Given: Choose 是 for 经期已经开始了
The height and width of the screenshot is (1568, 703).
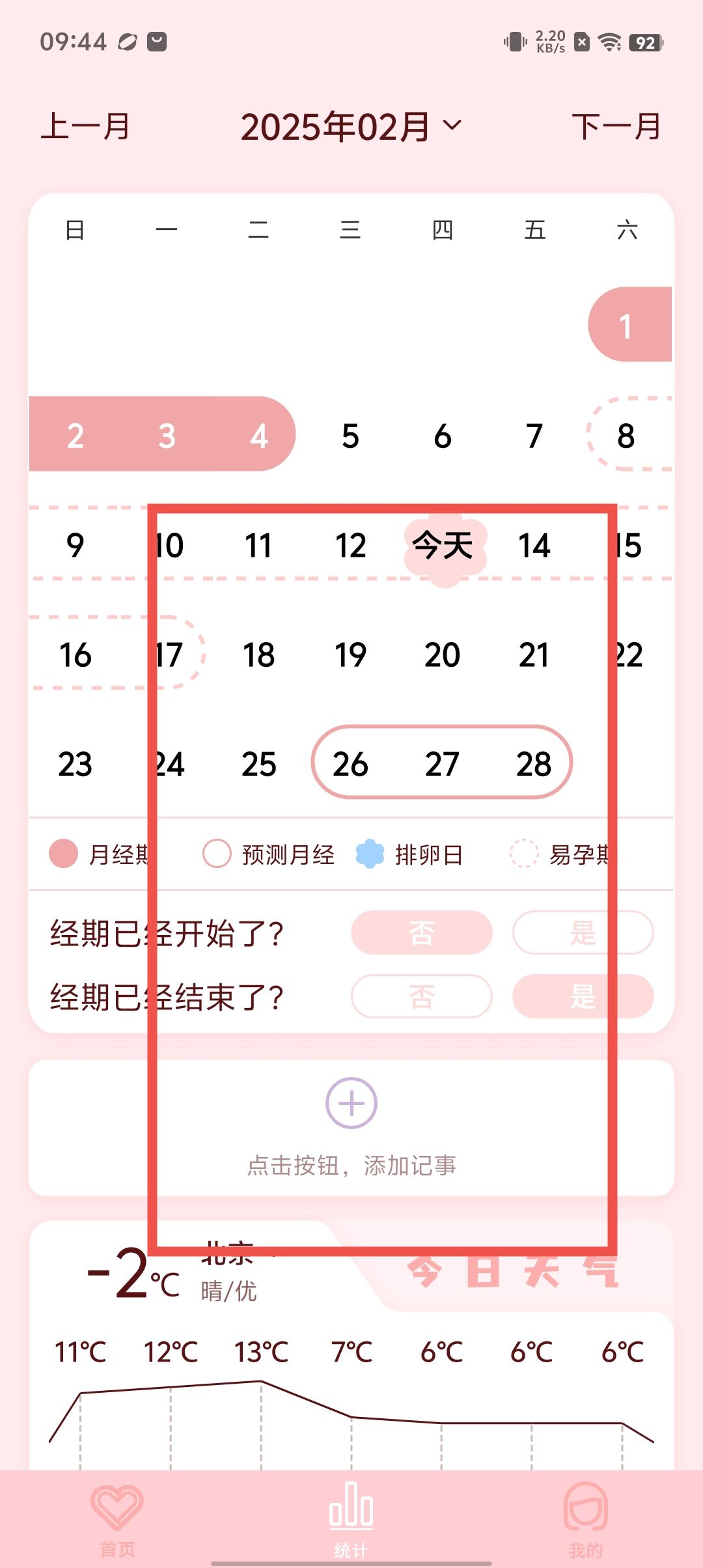Looking at the screenshot, I should [583, 932].
